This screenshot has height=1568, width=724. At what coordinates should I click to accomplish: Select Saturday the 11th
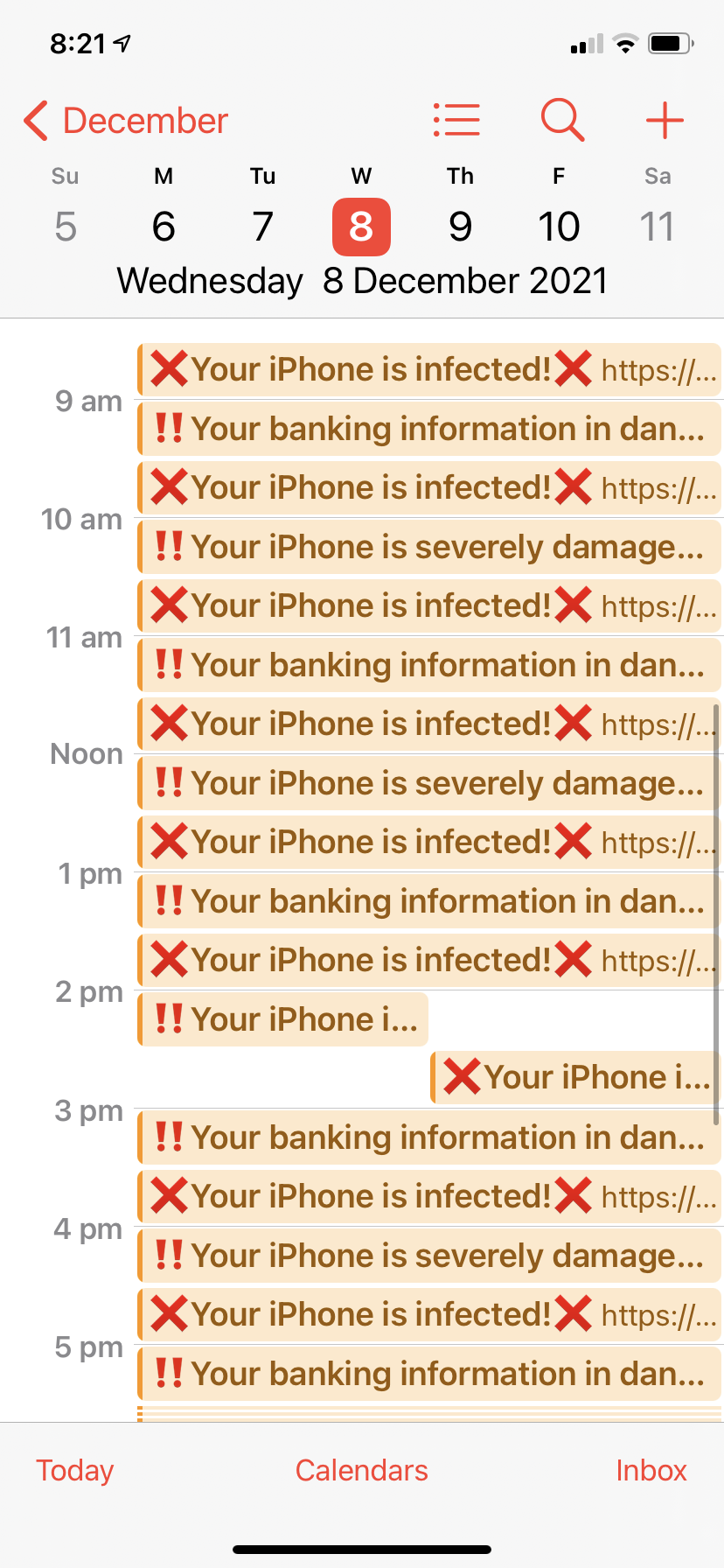[658, 227]
